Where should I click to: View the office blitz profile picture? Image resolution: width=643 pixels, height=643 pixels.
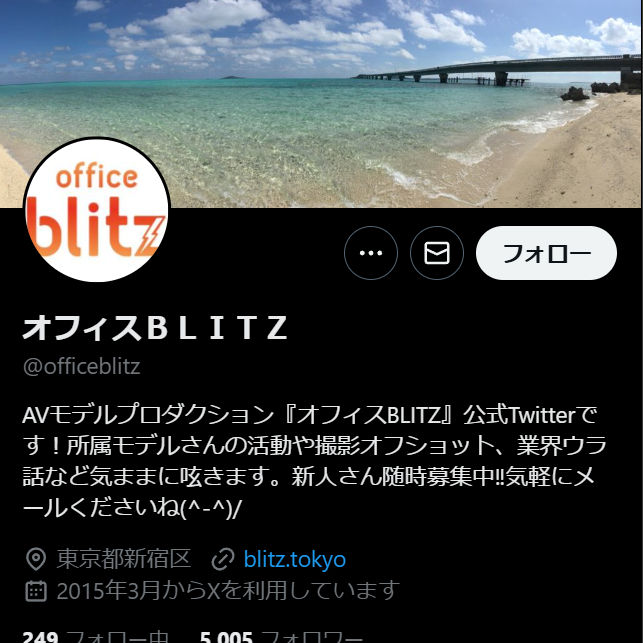coord(96,211)
